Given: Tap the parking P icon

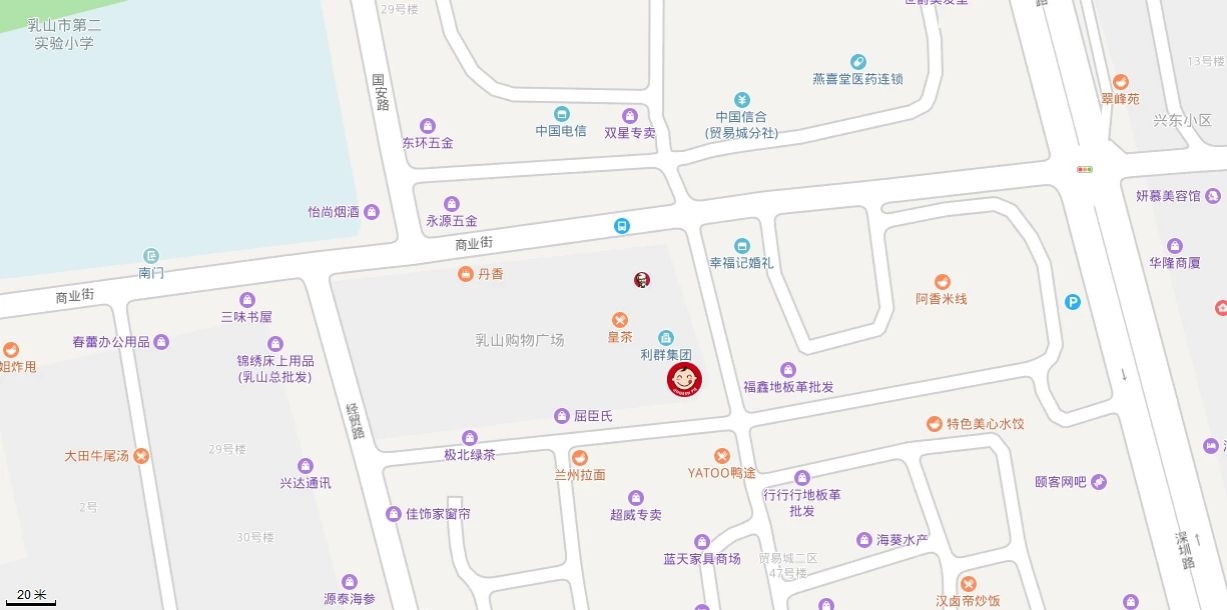Looking at the screenshot, I should (x=1073, y=301).
